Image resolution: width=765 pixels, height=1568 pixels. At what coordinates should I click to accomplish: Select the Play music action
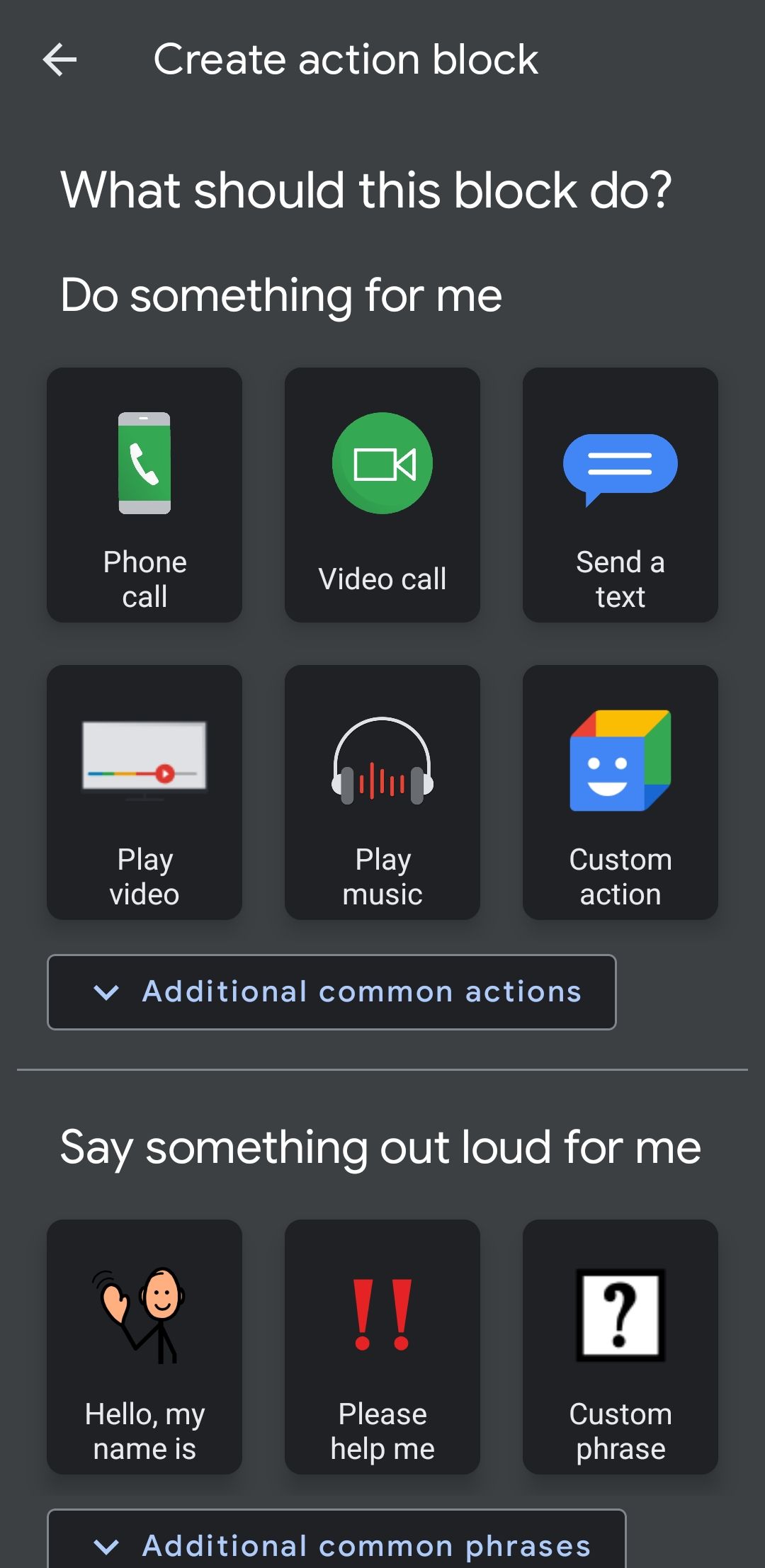[382, 792]
